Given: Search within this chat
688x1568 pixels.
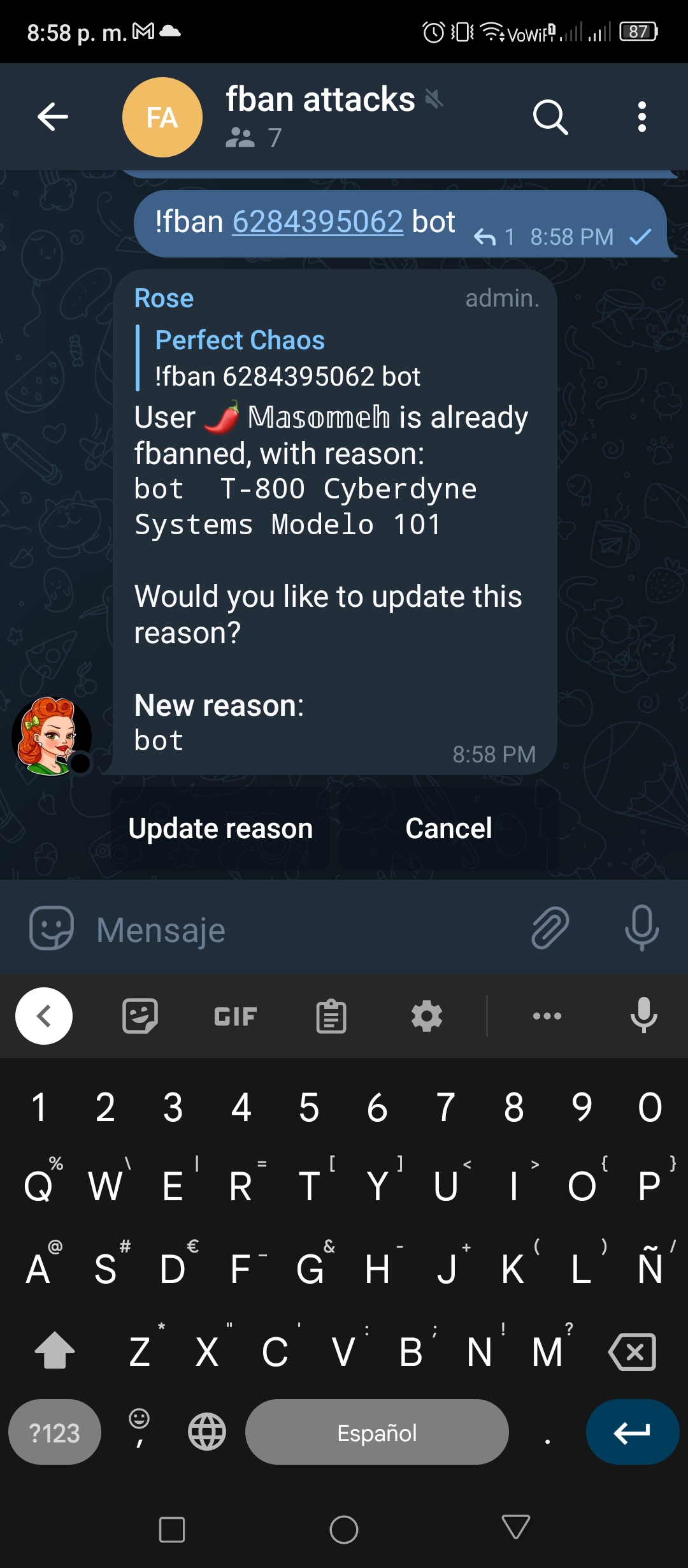Looking at the screenshot, I should coord(550,117).
